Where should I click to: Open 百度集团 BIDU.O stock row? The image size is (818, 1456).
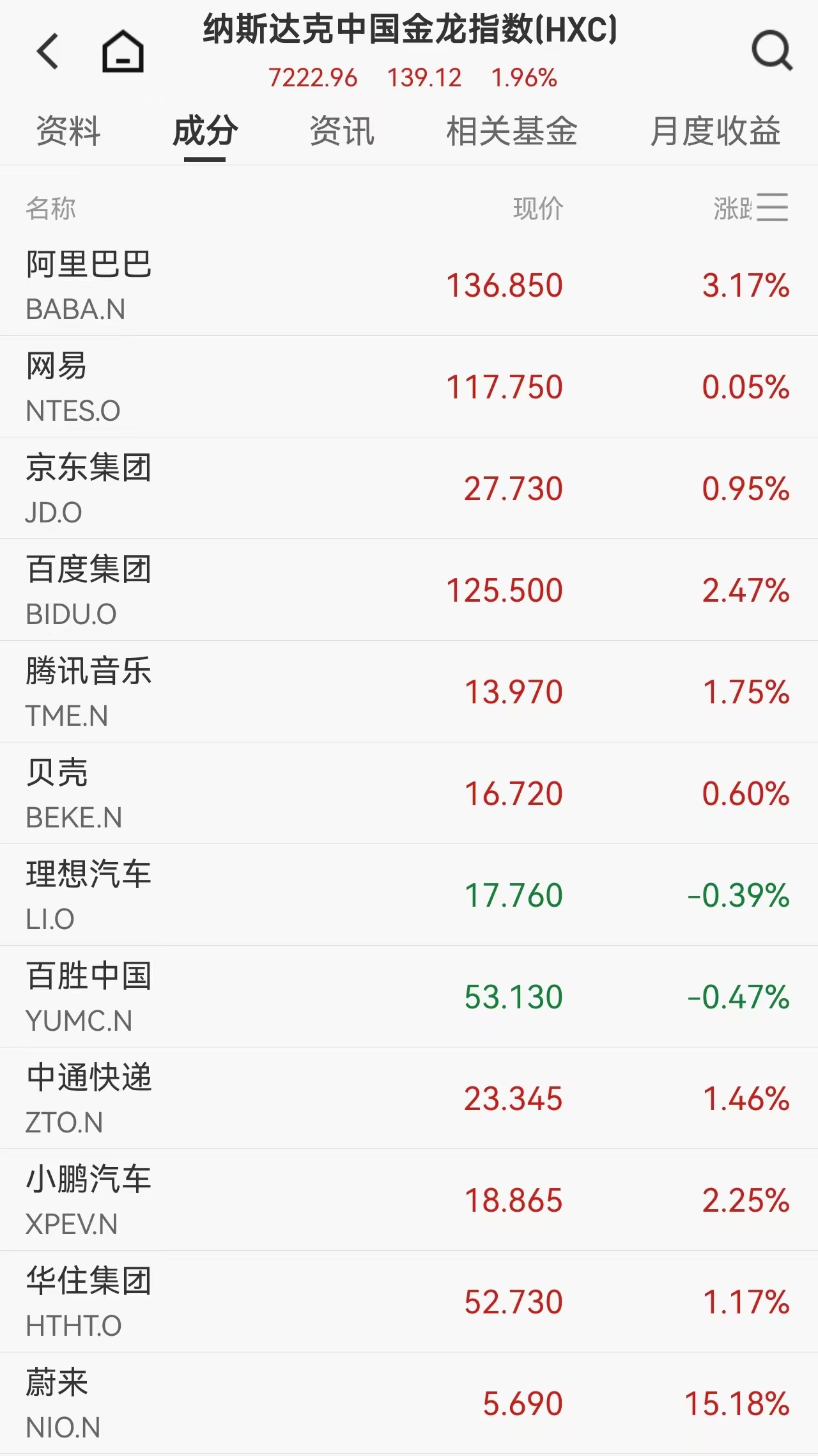point(409,590)
